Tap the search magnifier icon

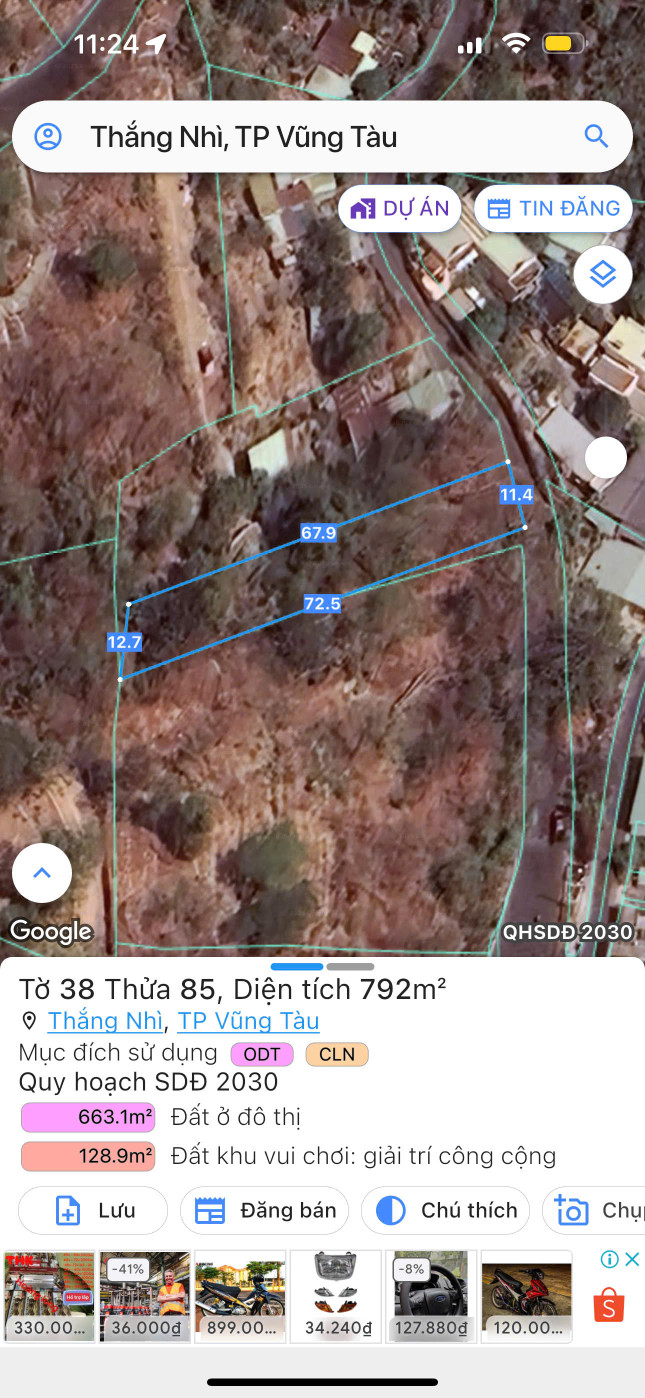(x=596, y=137)
